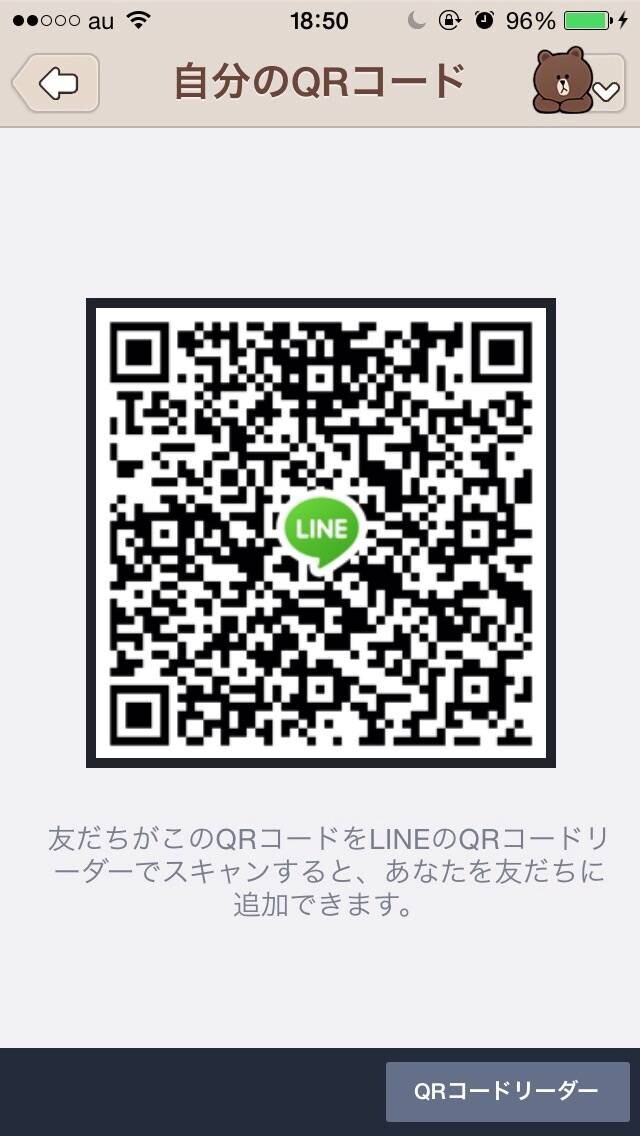The image size is (640, 1136).
Task: Open the QRコードリーダー button
Action: click(507, 1091)
